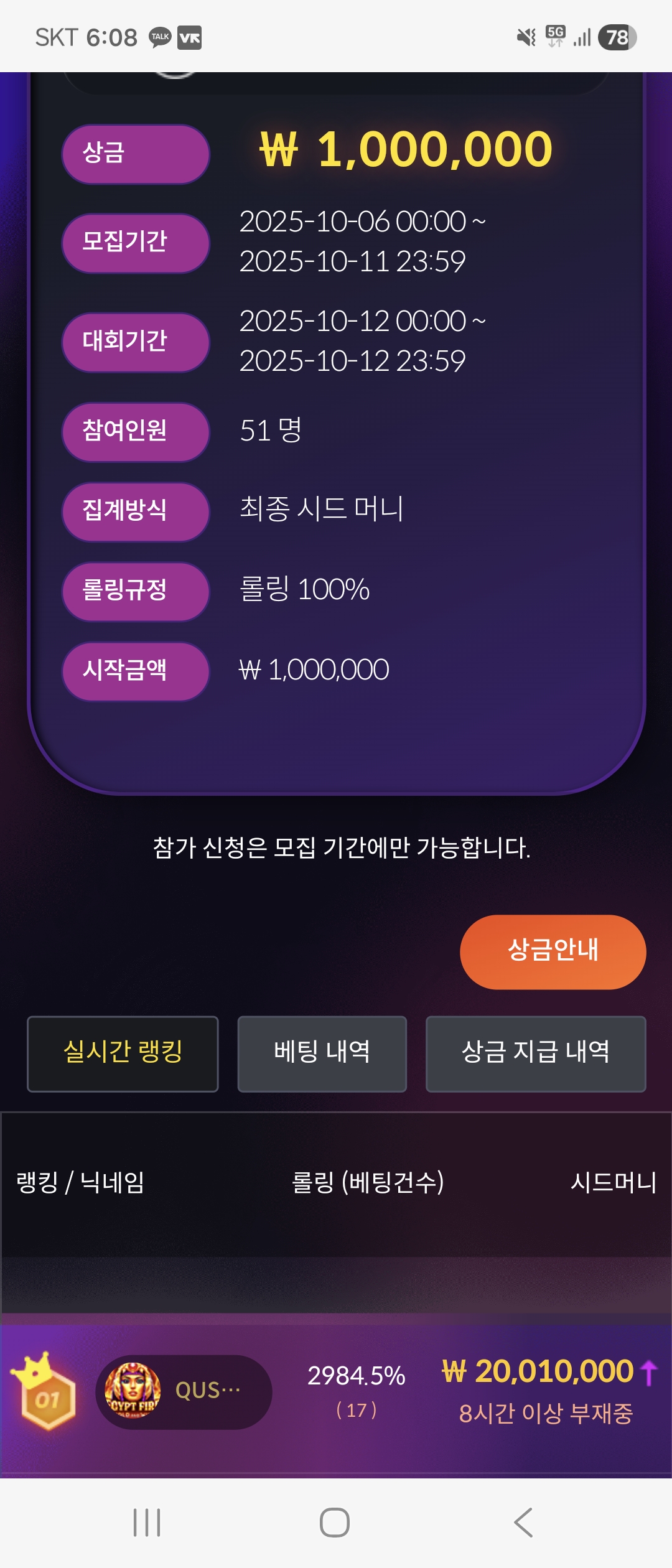Viewport: 672px width, 1568px height.
Task: Go back with the system back button
Action: 523,1523
